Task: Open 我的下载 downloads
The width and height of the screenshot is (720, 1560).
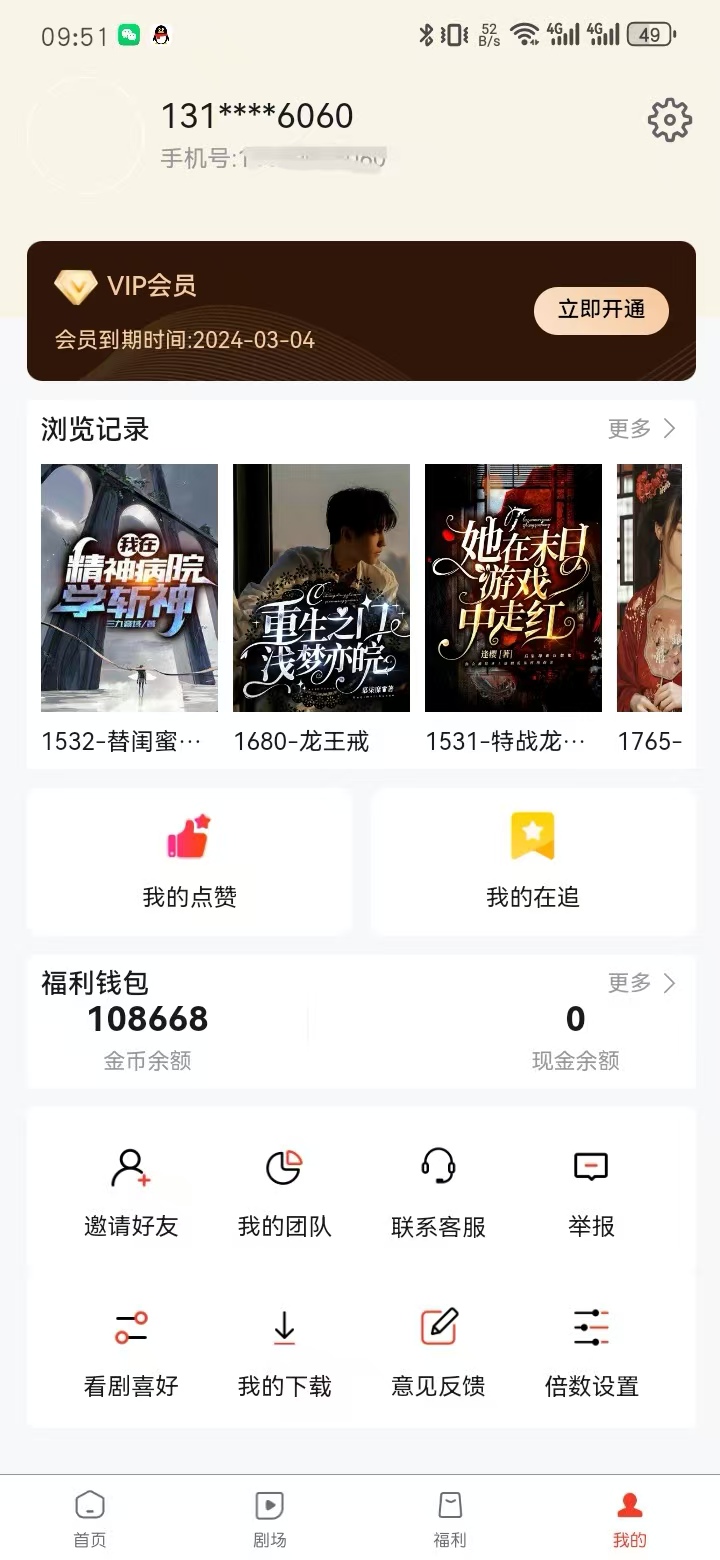Action: click(x=285, y=1350)
